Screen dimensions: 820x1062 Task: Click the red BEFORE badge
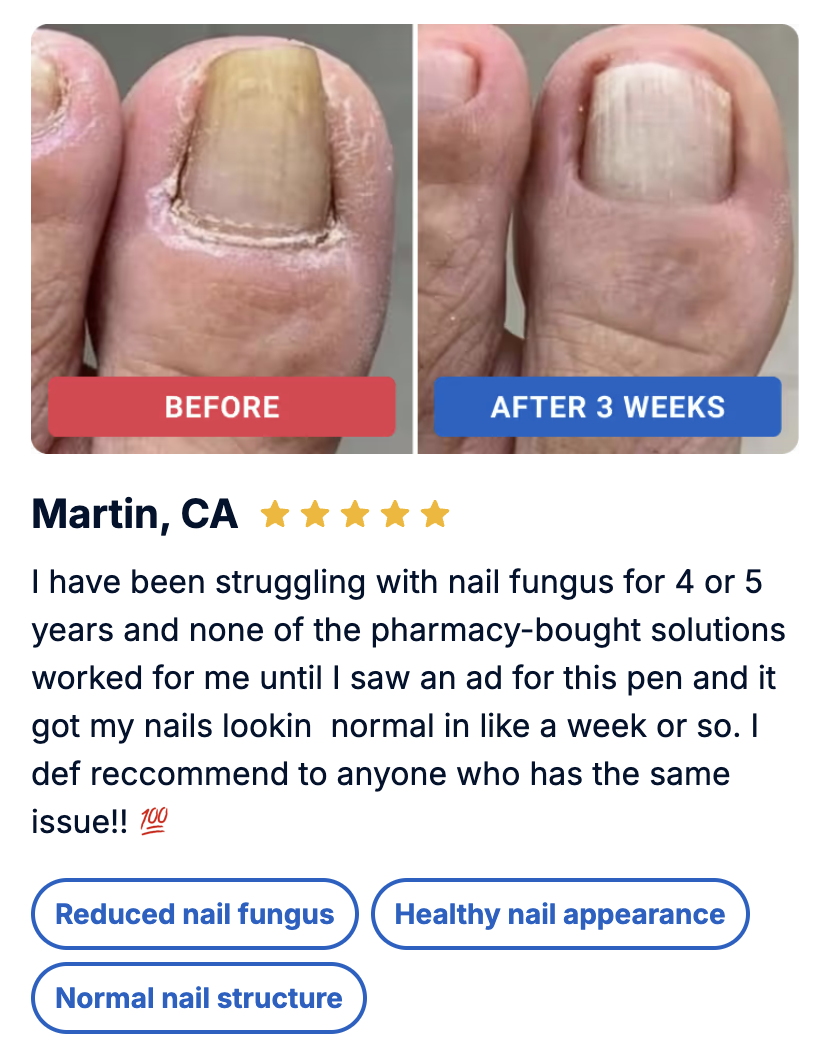222,407
